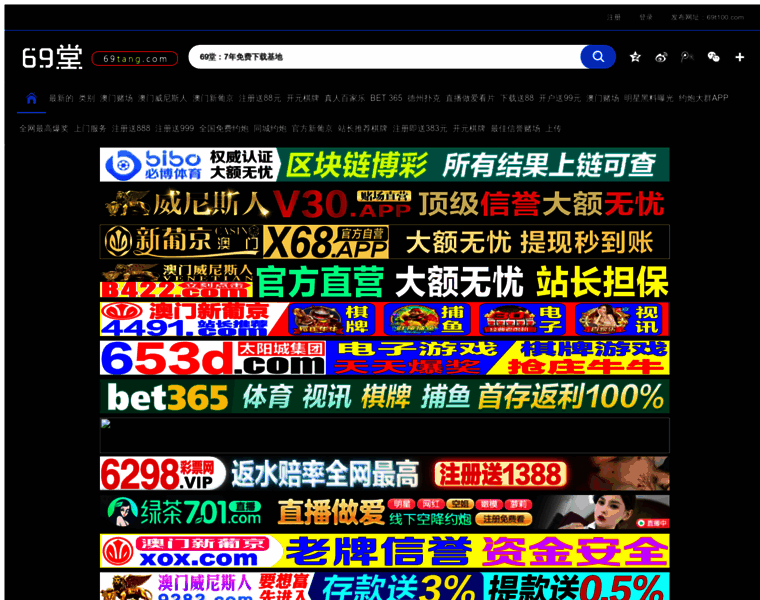Focus the search input field
Image resolution: width=760 pixels, height=600 pixels.
tap(385, 57)
